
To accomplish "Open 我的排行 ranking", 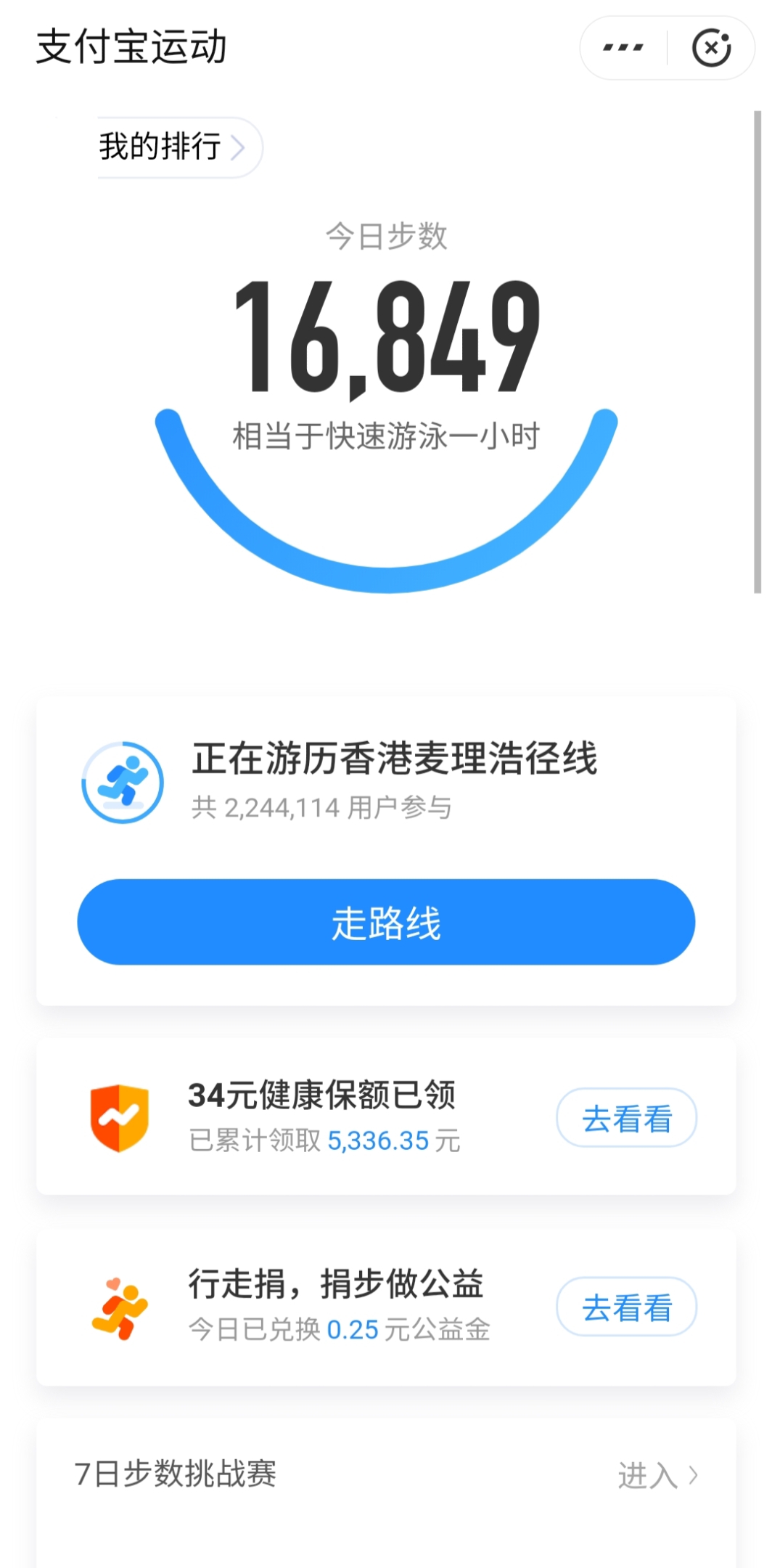I will click(x=172, y=147).
